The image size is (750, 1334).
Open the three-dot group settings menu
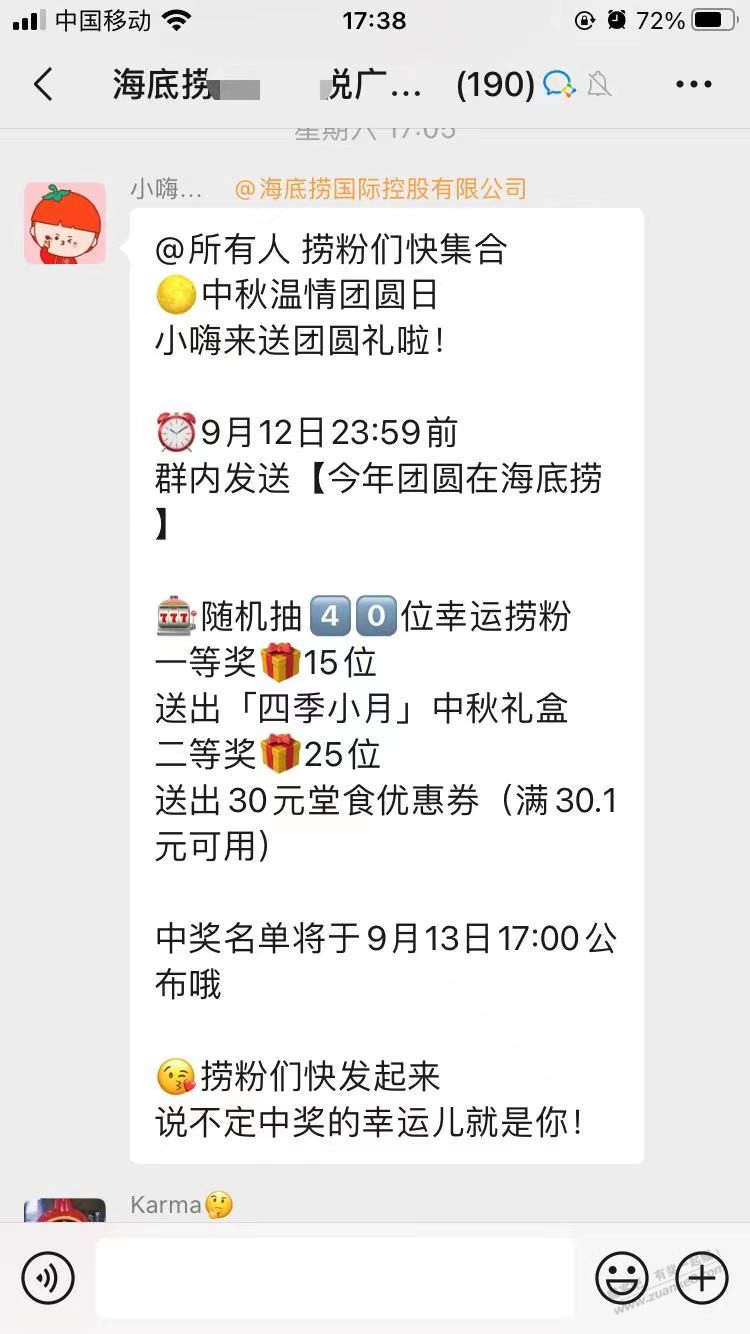coord(692,85)
